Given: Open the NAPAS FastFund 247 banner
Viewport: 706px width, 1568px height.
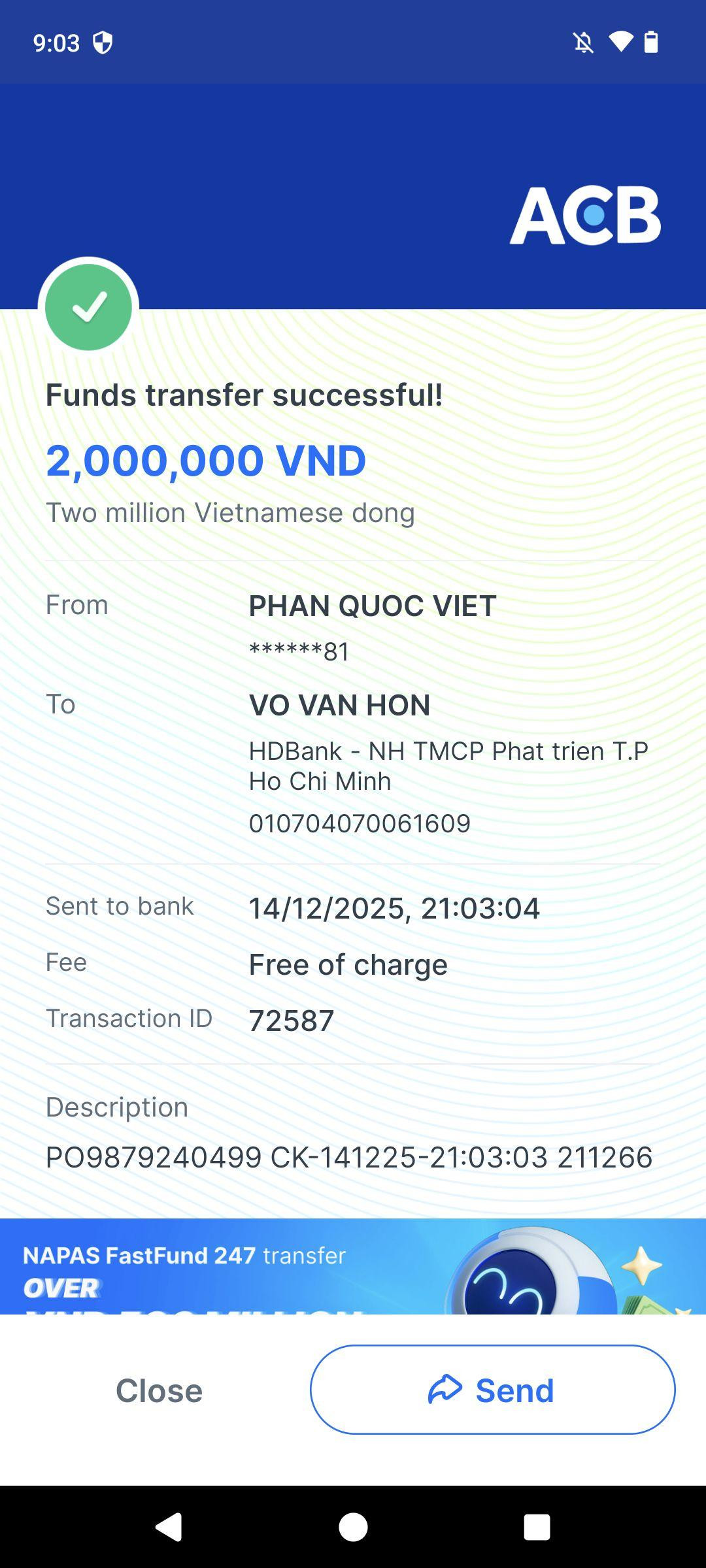Looking at the screenshot, I should pos(353,1266).
